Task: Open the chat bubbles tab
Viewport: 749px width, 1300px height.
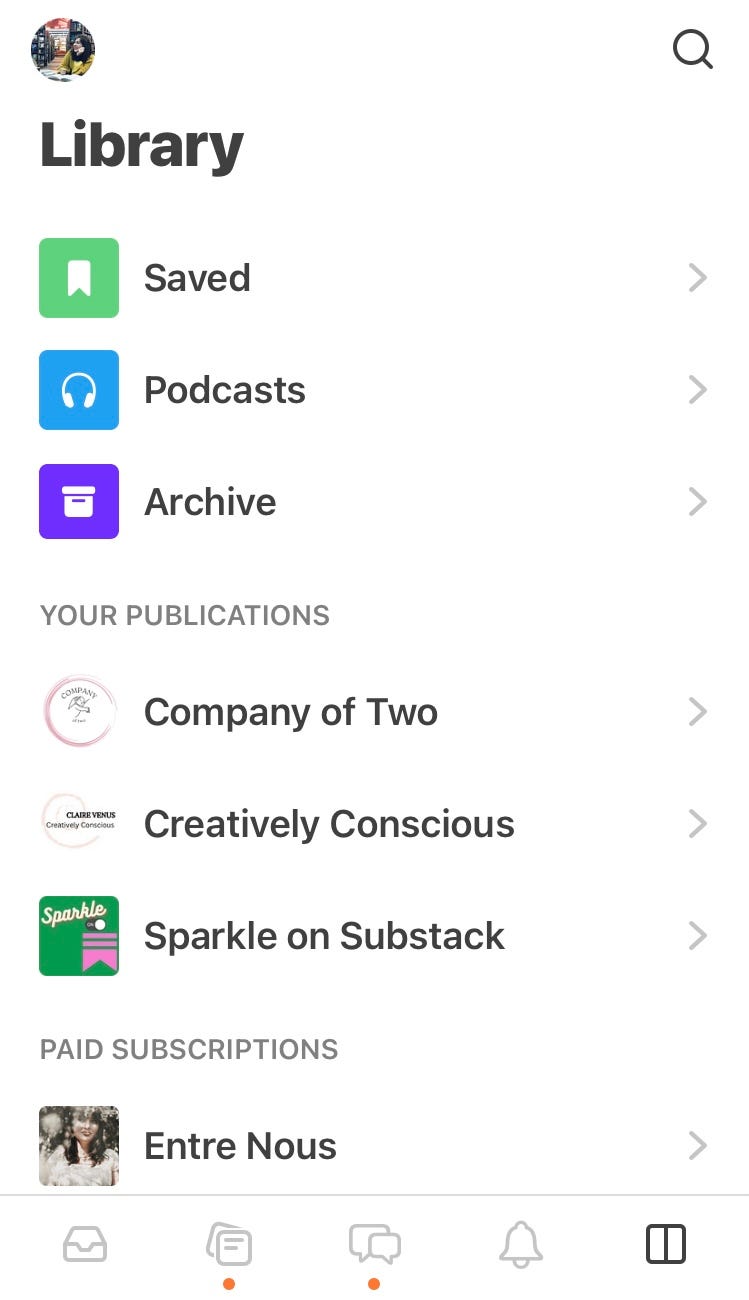Action: tap(374, 1246)
